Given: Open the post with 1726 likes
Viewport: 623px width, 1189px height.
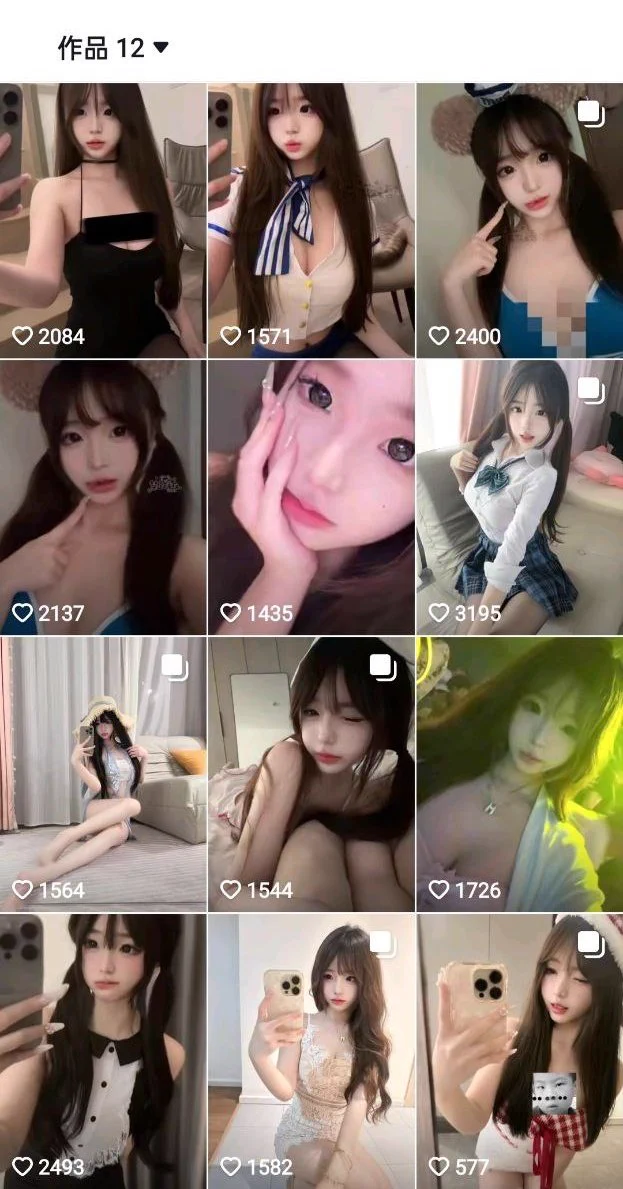Looking at the screenshot, I should tap(519, 774).
